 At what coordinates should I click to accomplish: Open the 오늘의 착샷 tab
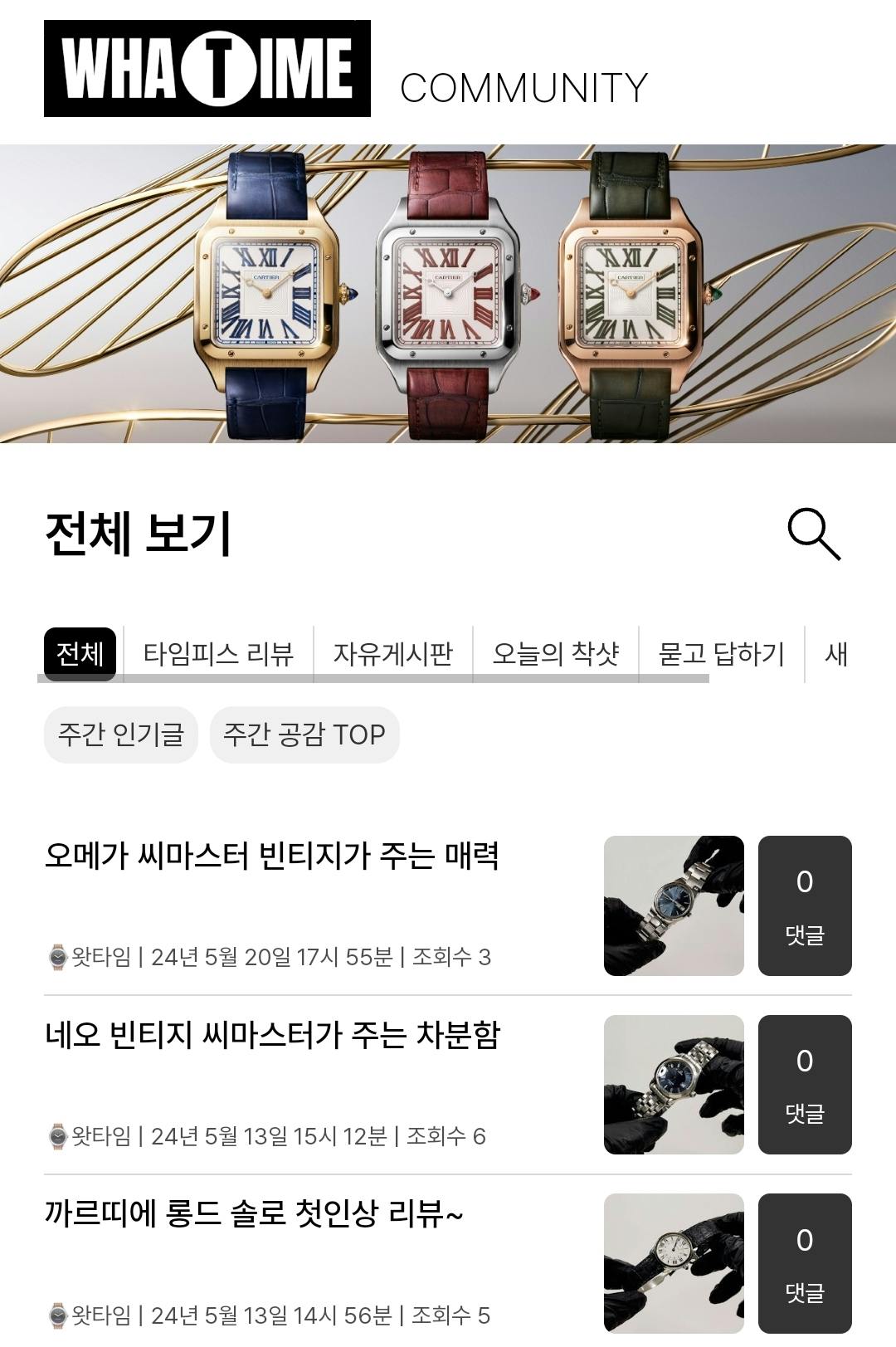(x=555, y=654)
